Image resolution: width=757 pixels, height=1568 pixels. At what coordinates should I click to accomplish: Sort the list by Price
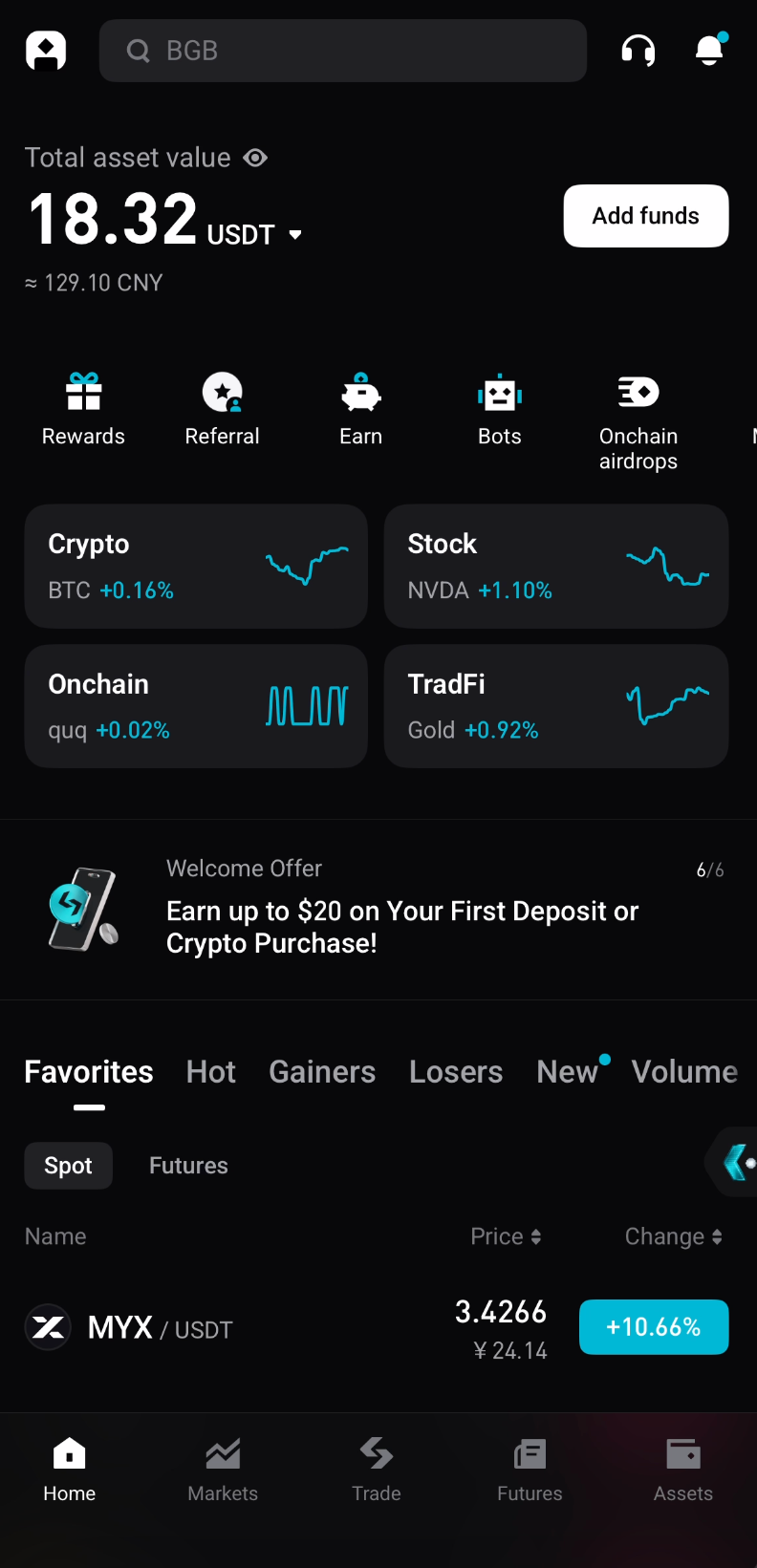[506, 1235]
